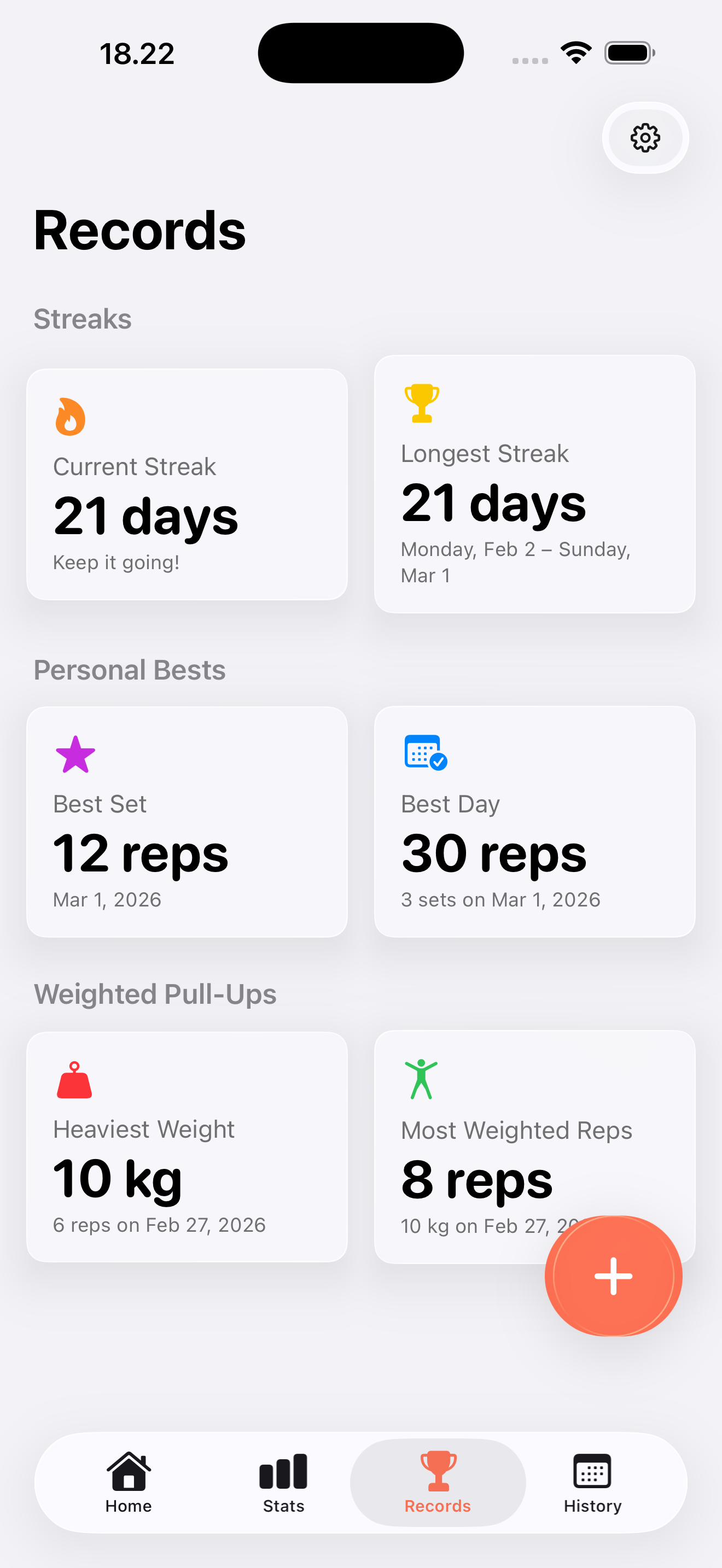
Task: Click the Streaks section heading
Action: [x=82, y=318]
